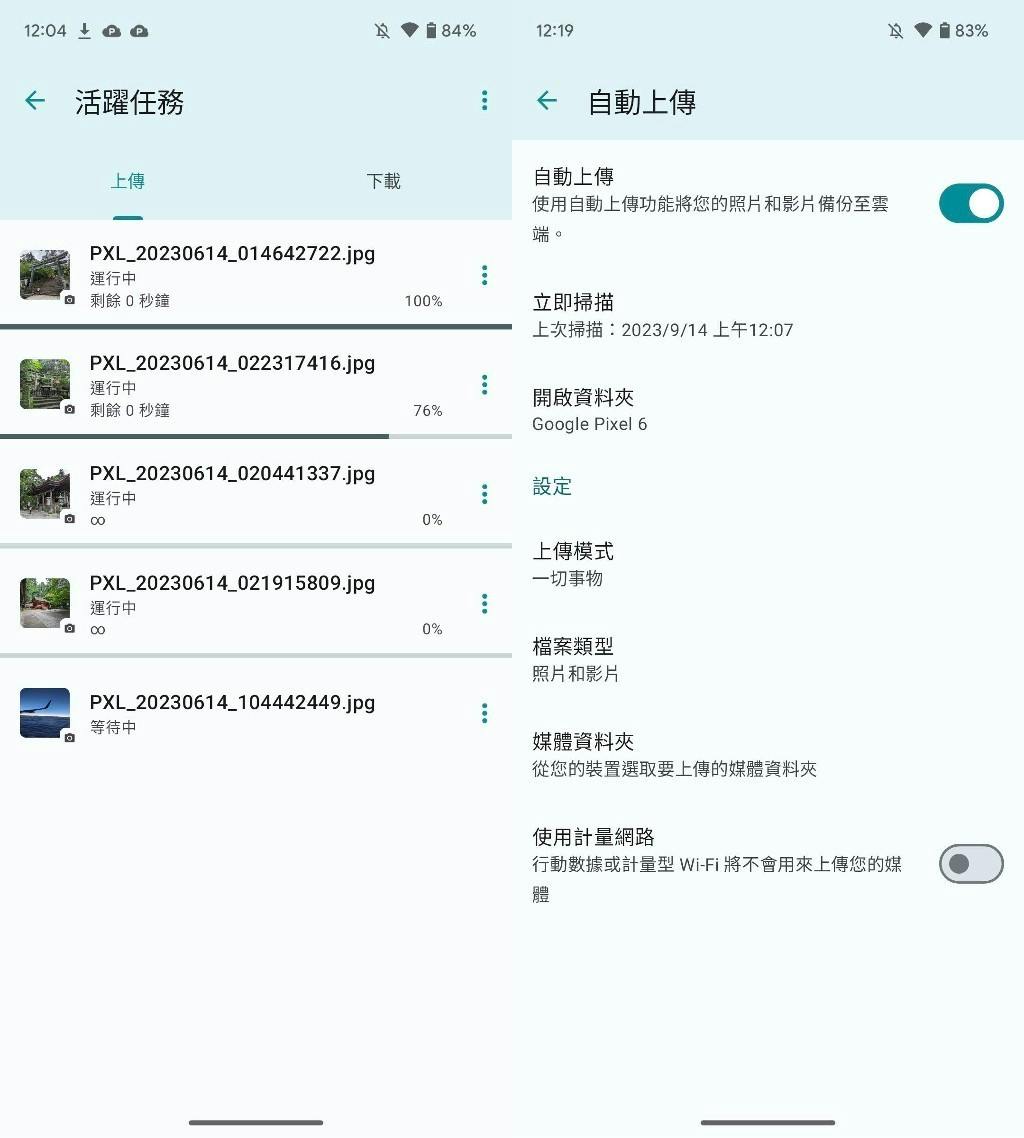Screen dimensions: 1024x1138
Task: Go back from the 活躍任務 screen
Action: [x=35, y=100]
